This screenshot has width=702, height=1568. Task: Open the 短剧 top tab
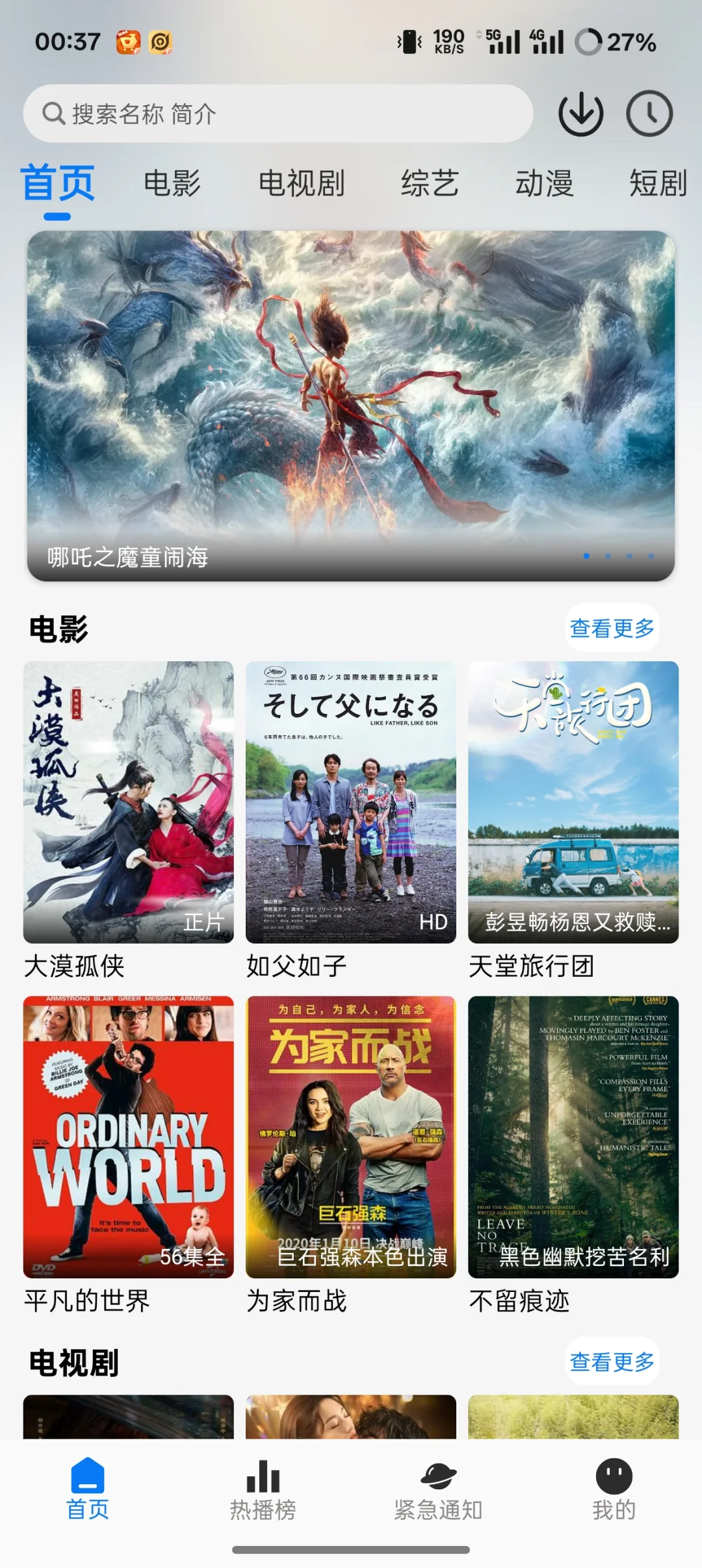pyautogui.click(x=658, y=184)
